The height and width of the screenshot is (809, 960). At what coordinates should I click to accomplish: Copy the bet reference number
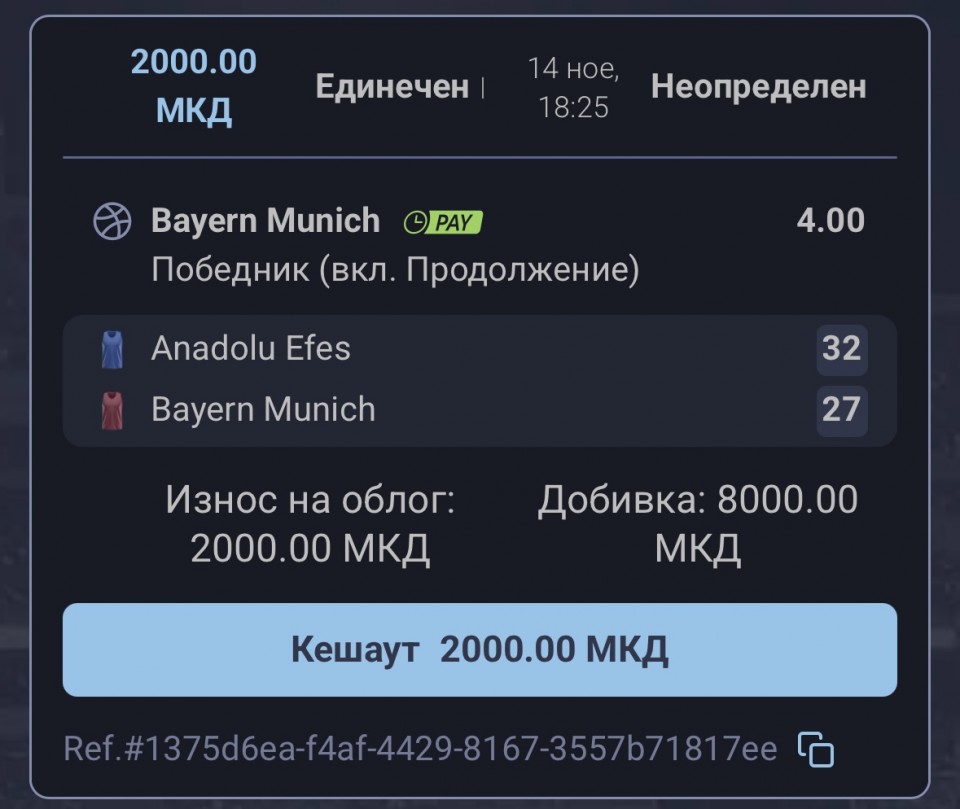[816, 749]
